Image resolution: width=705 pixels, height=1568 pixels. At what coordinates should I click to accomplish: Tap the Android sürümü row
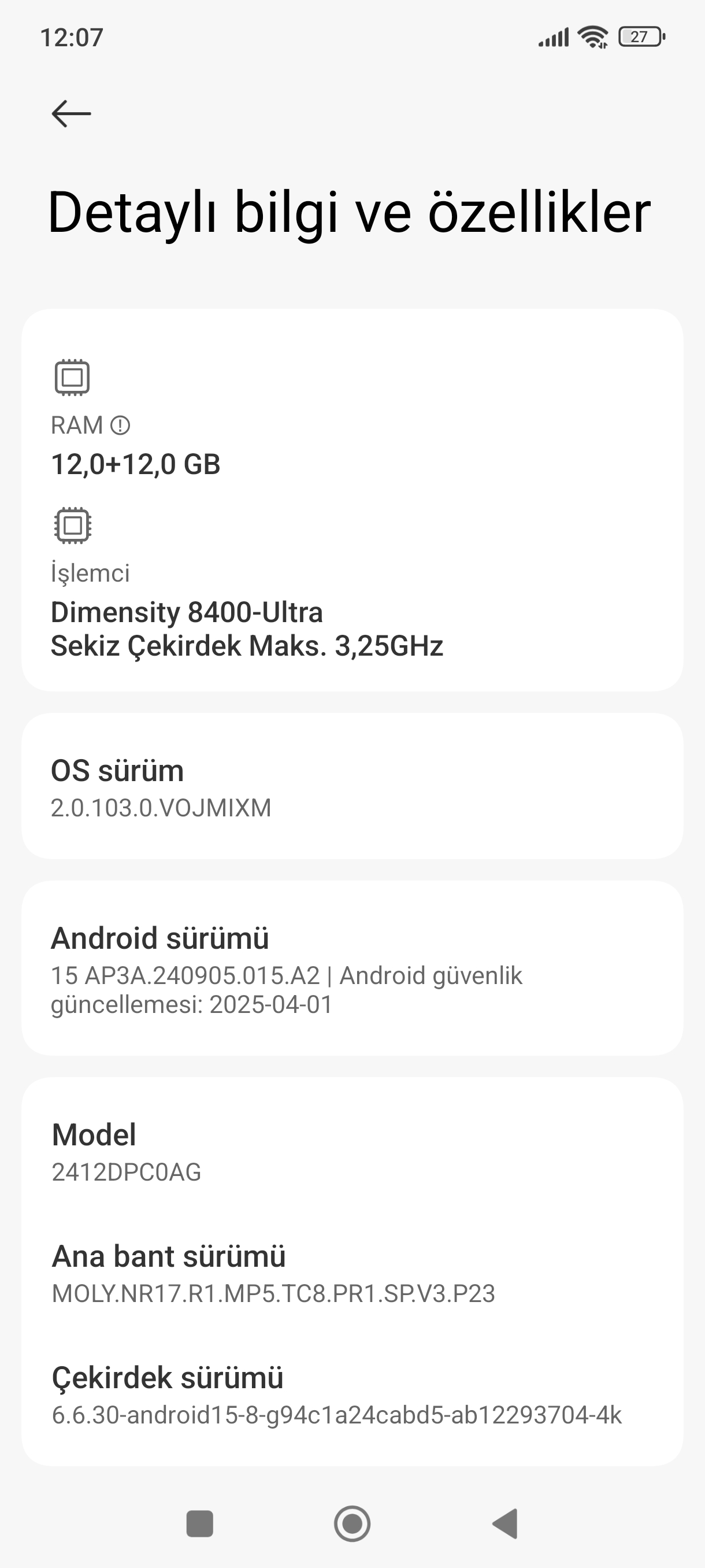click(x=352, y=968)
